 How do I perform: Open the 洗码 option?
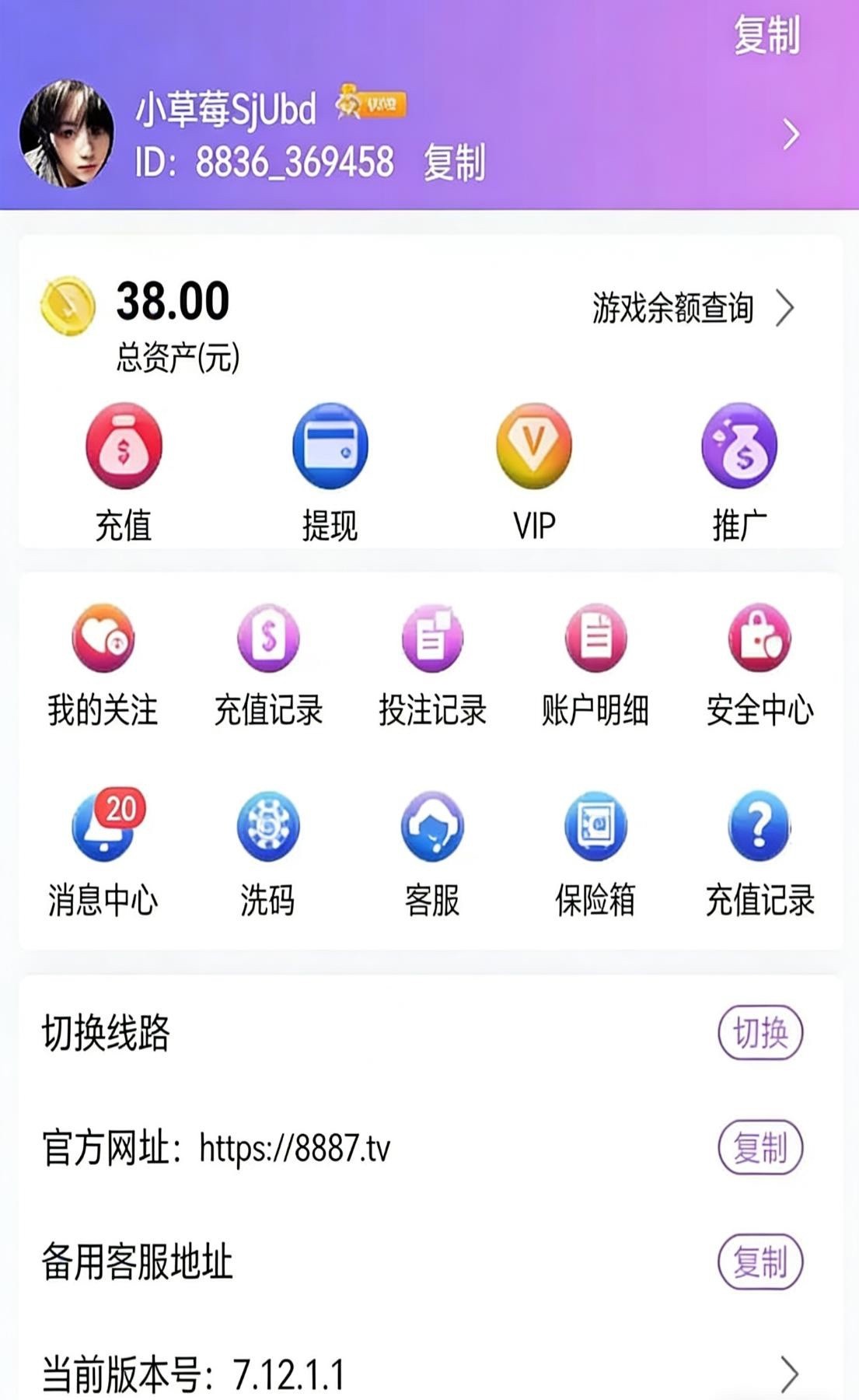coord(267,828)
